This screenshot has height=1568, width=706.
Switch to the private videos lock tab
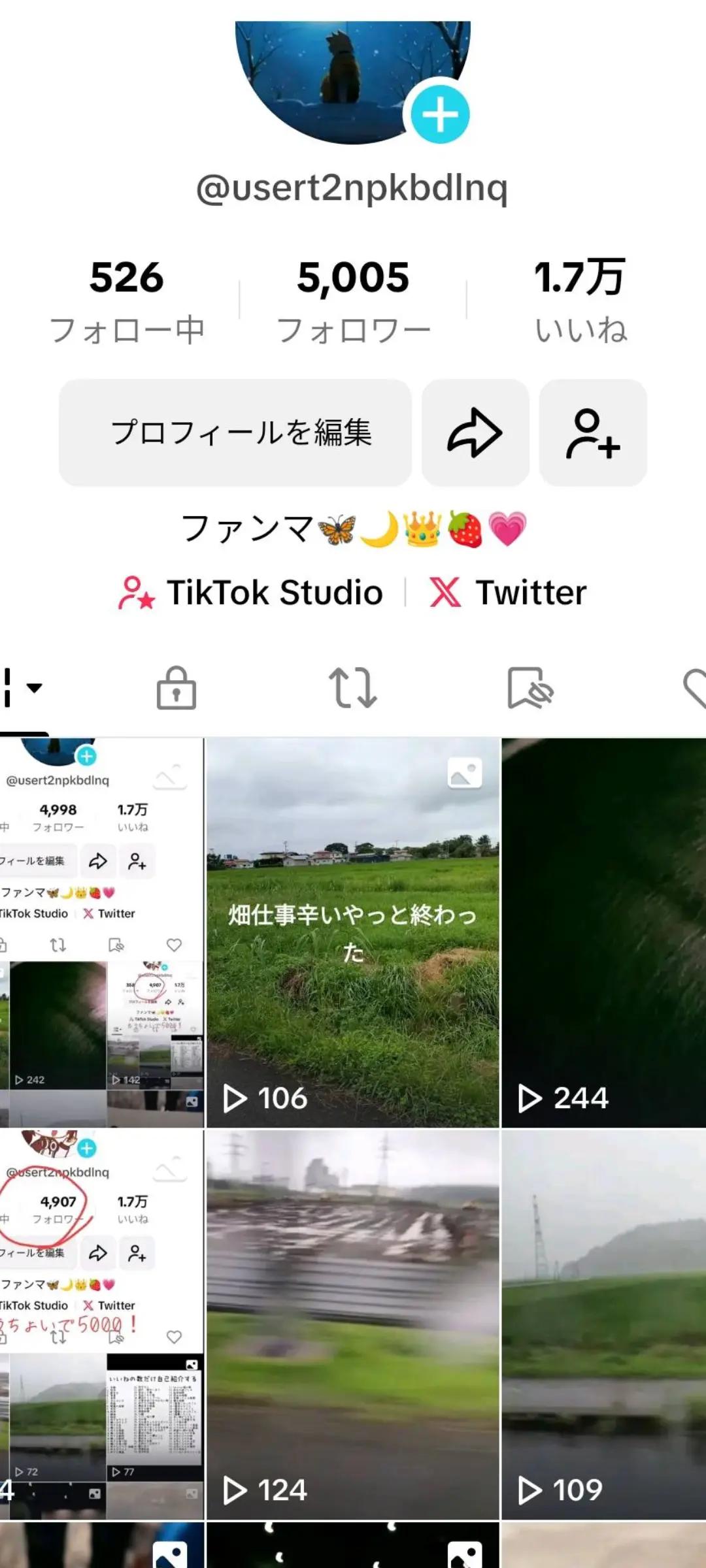(x=176, y=688)
